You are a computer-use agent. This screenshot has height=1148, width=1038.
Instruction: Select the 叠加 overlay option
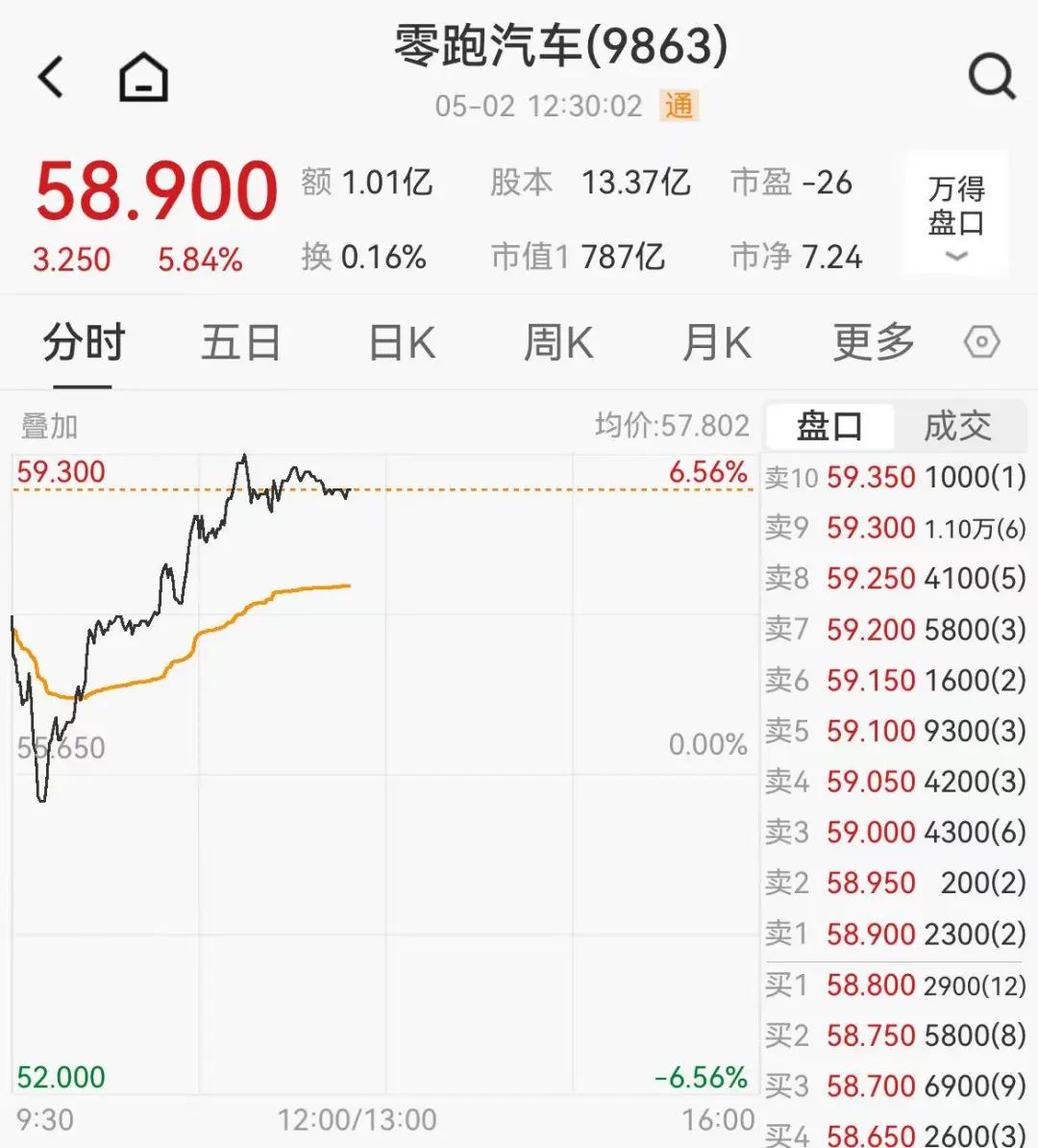pos(46,424)
